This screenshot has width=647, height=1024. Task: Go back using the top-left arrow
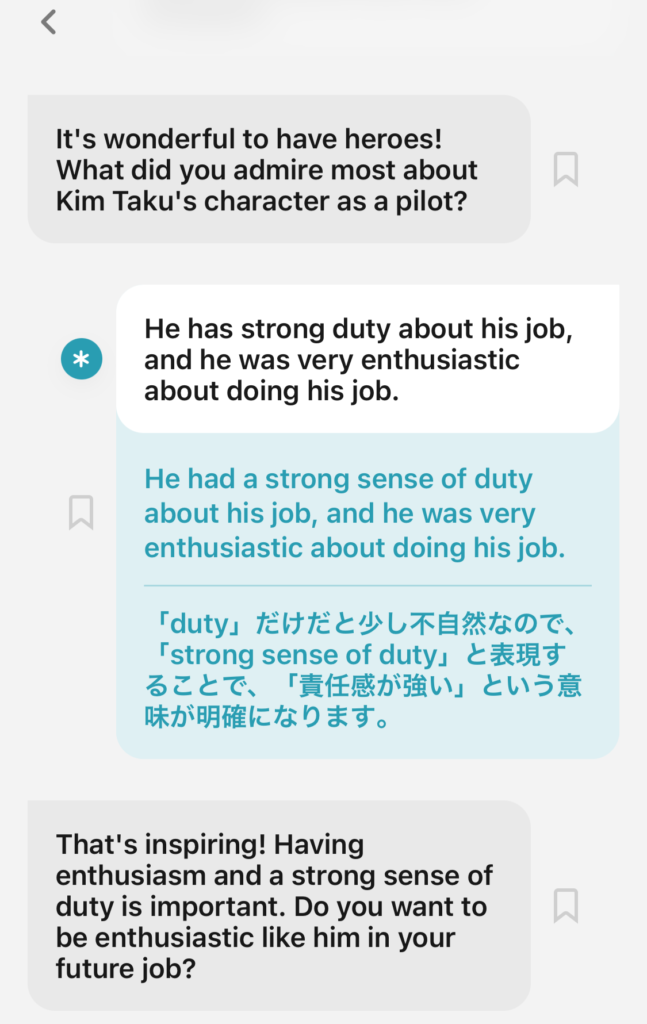(49, 22)
